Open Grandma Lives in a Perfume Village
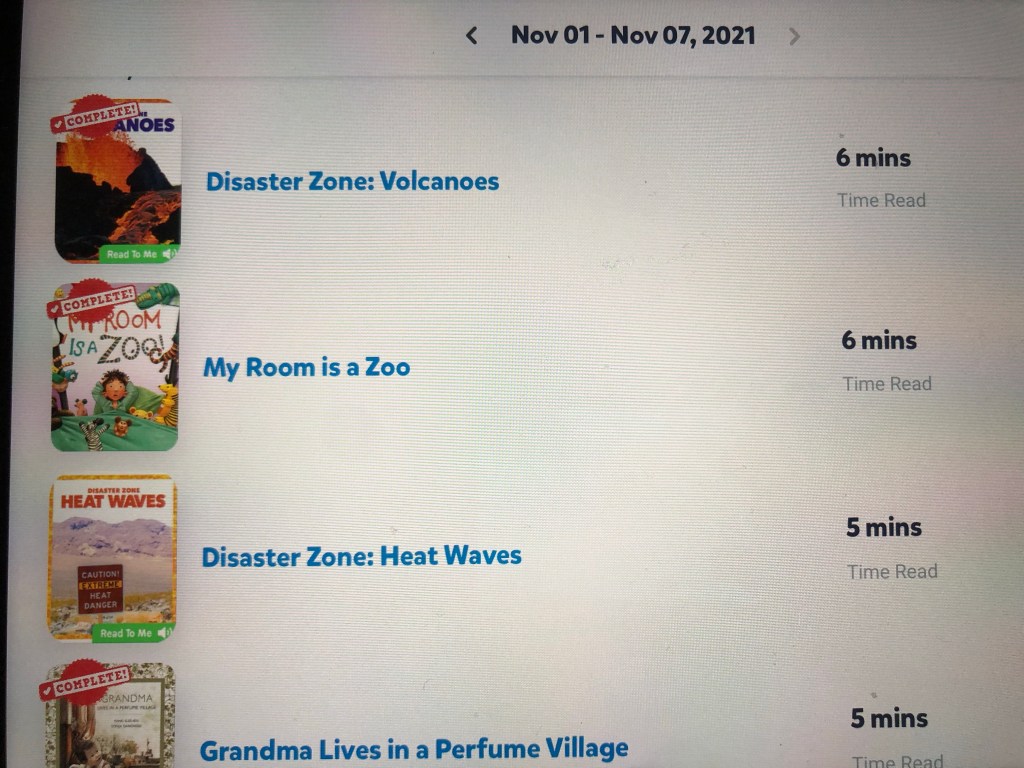1024x768 pixels. point(414,748)
